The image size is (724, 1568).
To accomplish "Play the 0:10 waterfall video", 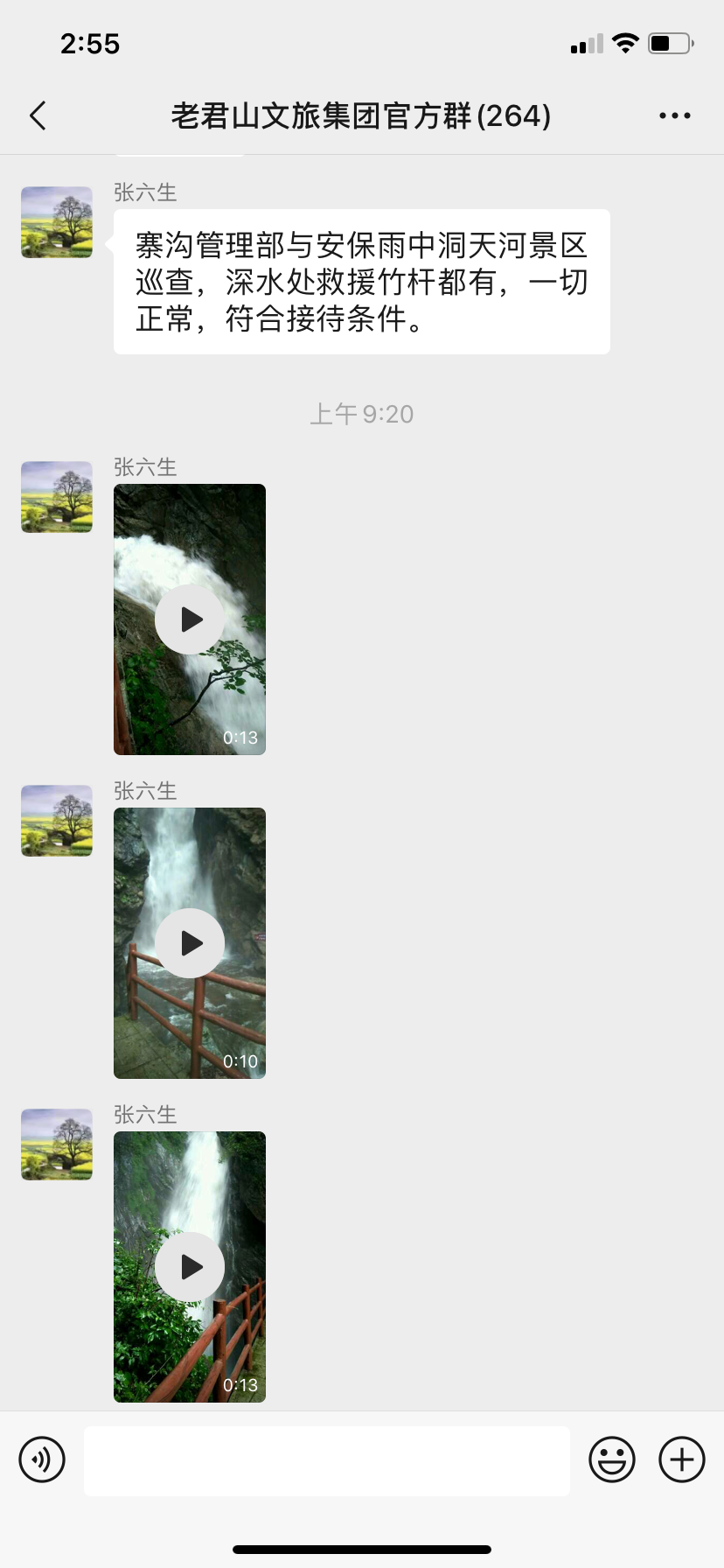I will pos(190,943).
